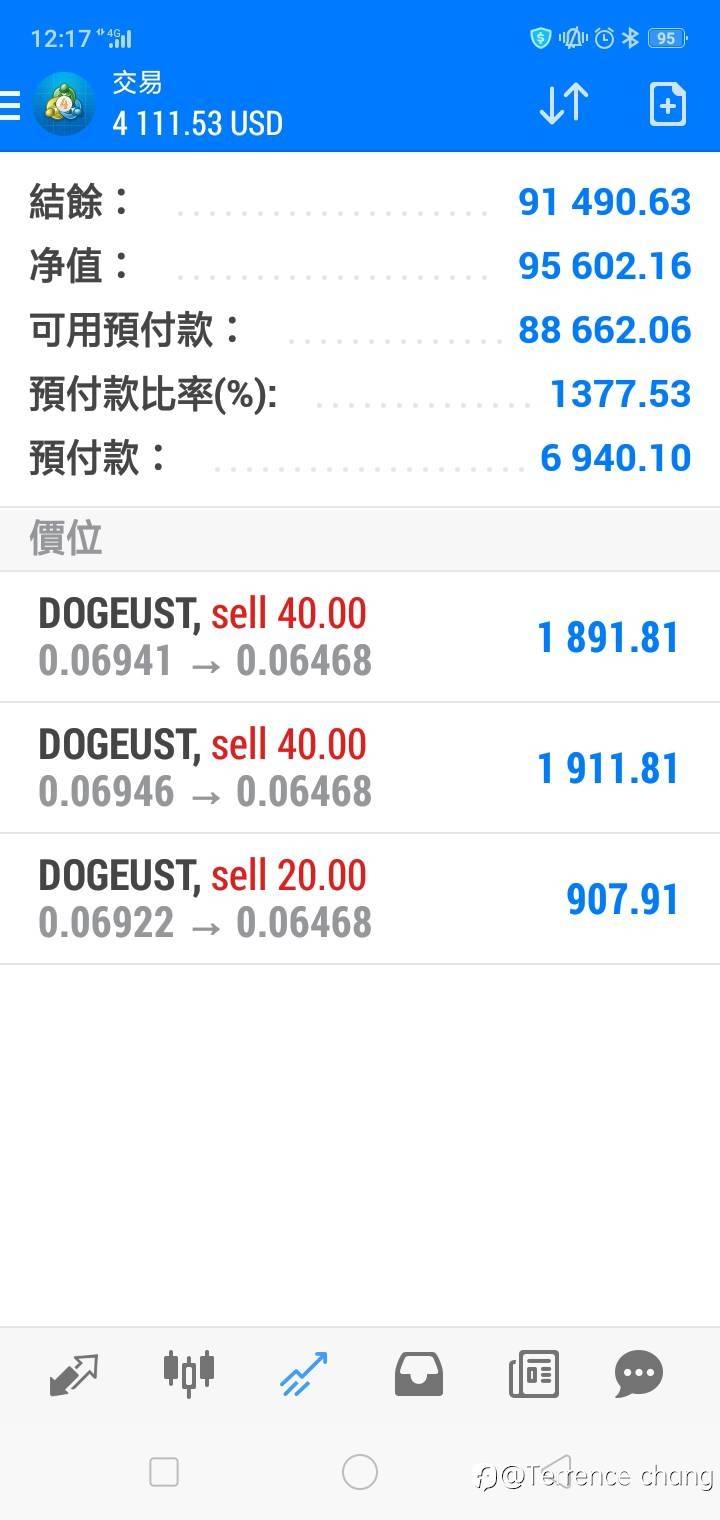Viewport: 720px width, 1520px height.
Task: Create a new order with plus icon
Action: (667, 104)
